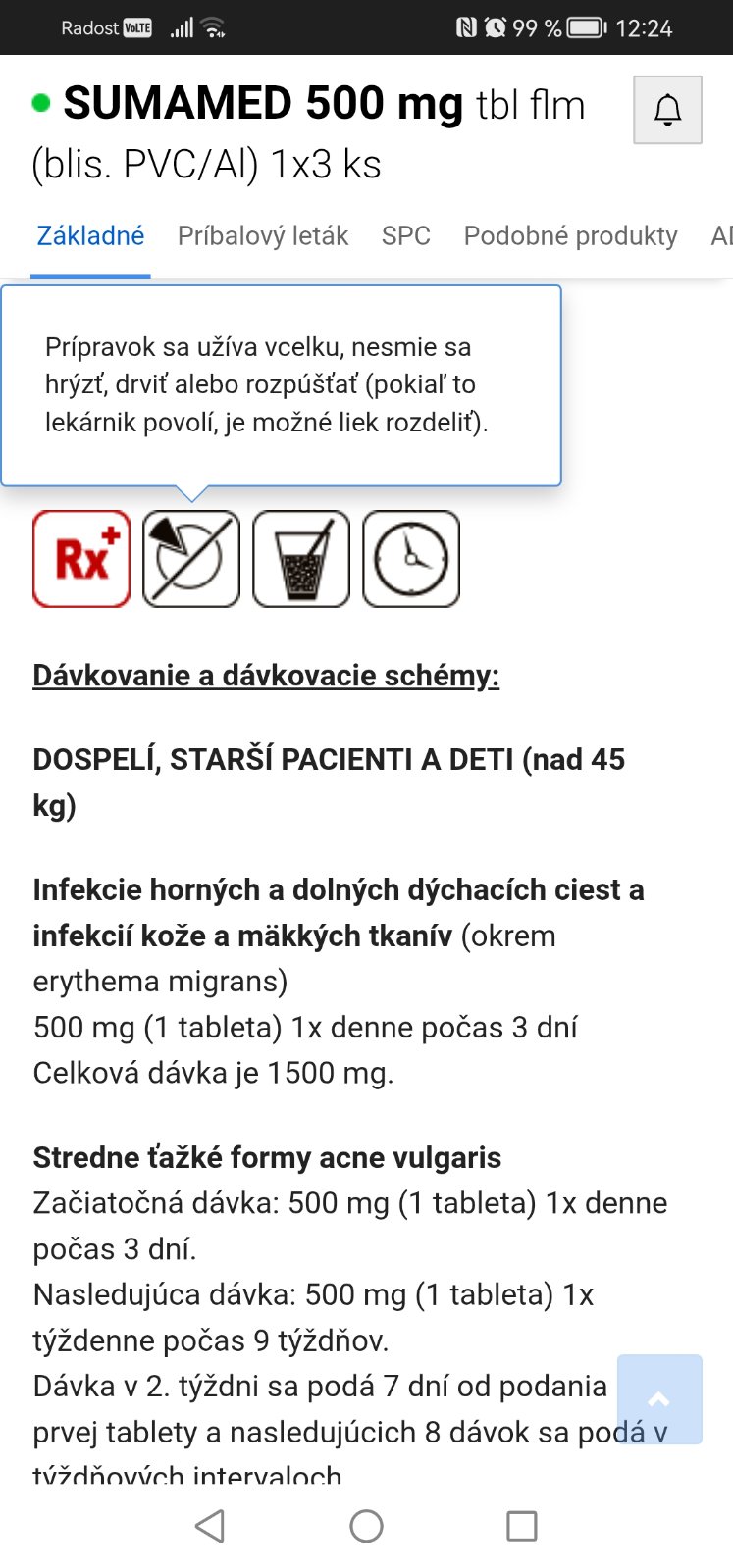Image resolution: width=733 pixels, height=1568 pixels.
Task: Tap the clock timing icon
Action: pyautogui.click(x=411, y=559)
